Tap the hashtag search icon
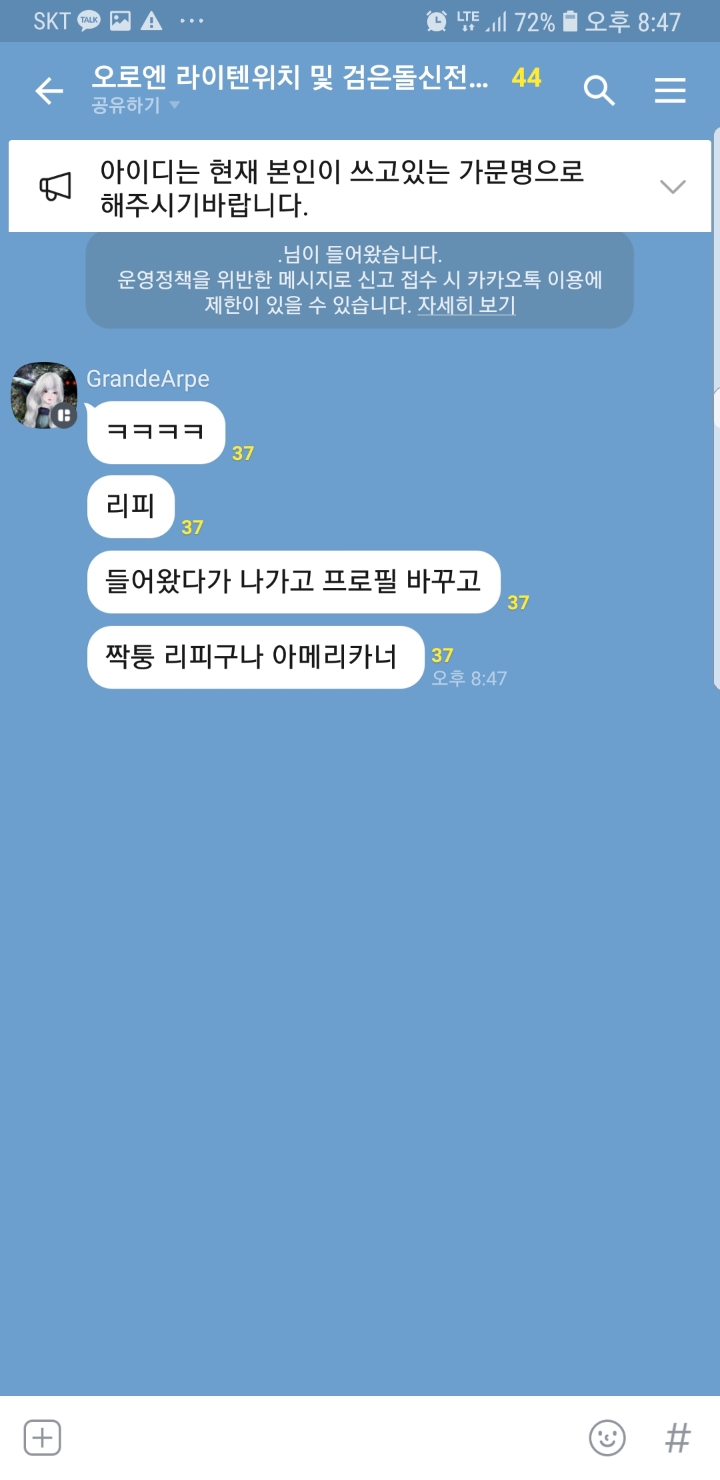Viewport: 720px width, 1480px height. 678,1438
